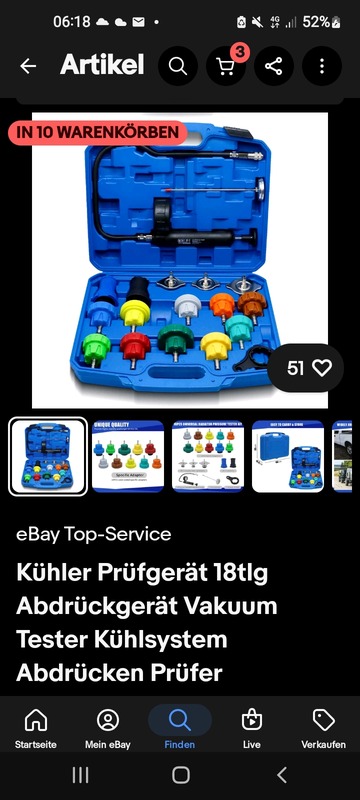The image size is (360, 800).
Task: Switch to the Mein eBay tab
Action: click(108, 729)
